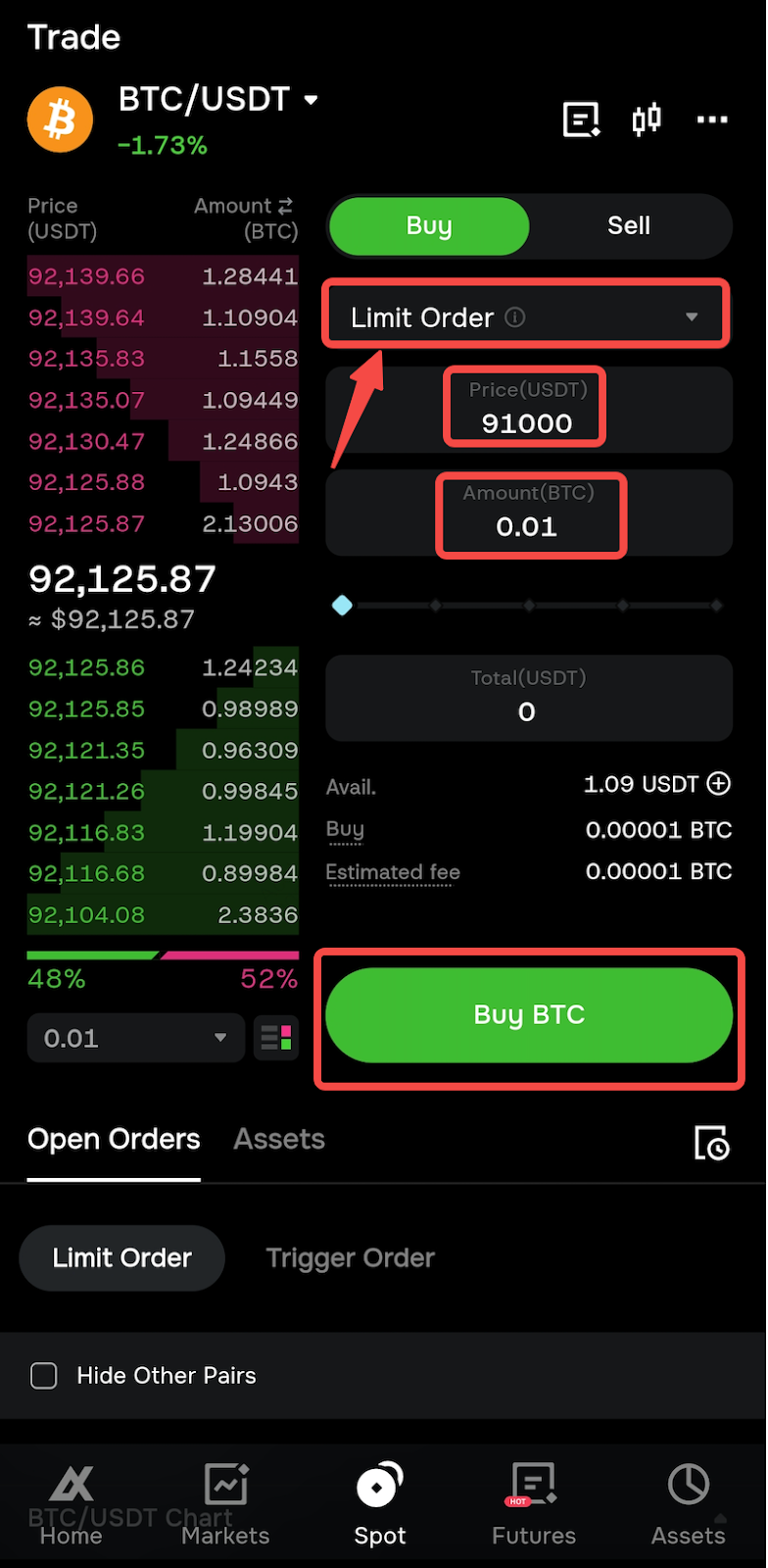
Task: Add funds with the plus next to Avail.
Action: (x=719, y=783)
